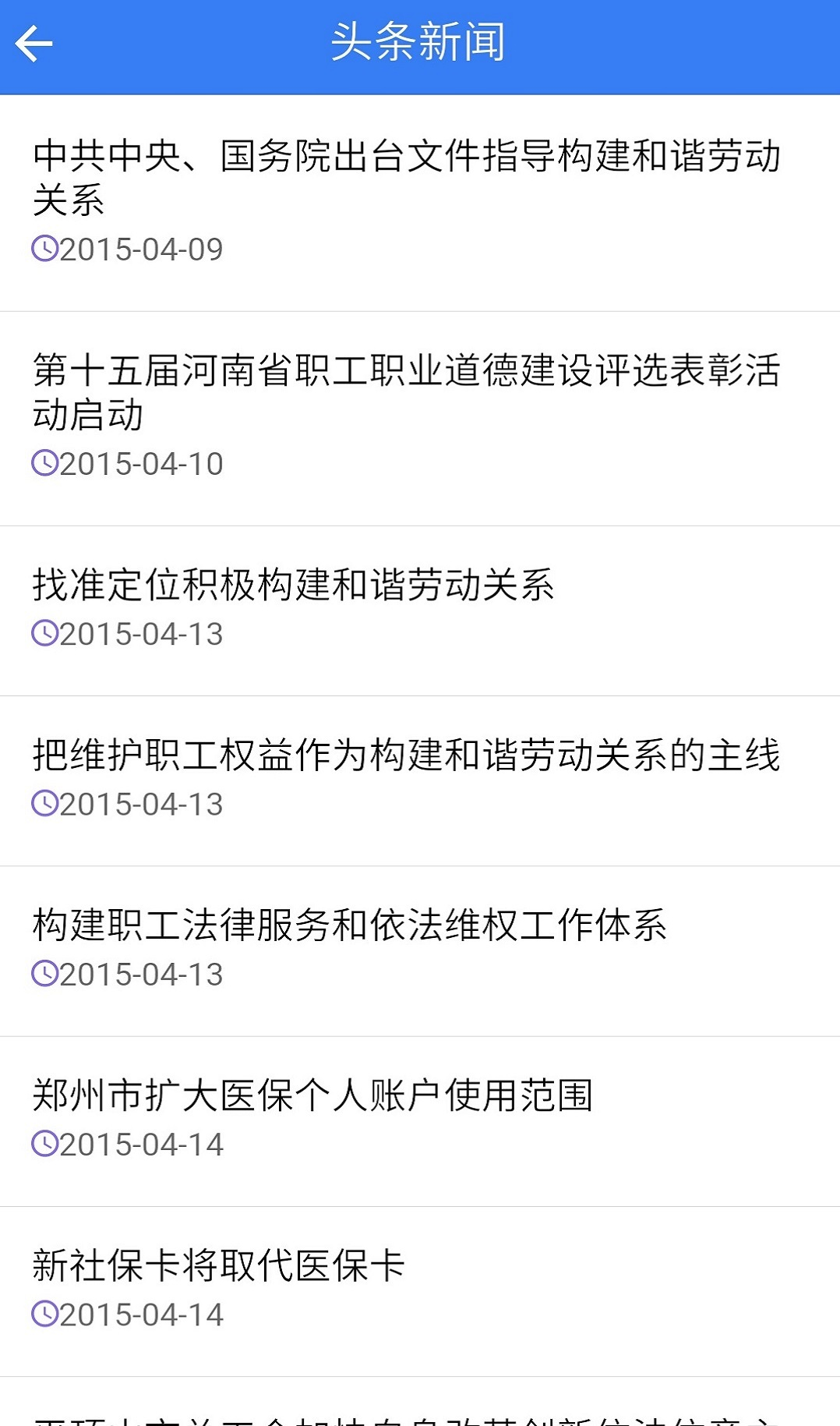Select the 新社保卡将取代医保卡 news row

(219, 1265)
